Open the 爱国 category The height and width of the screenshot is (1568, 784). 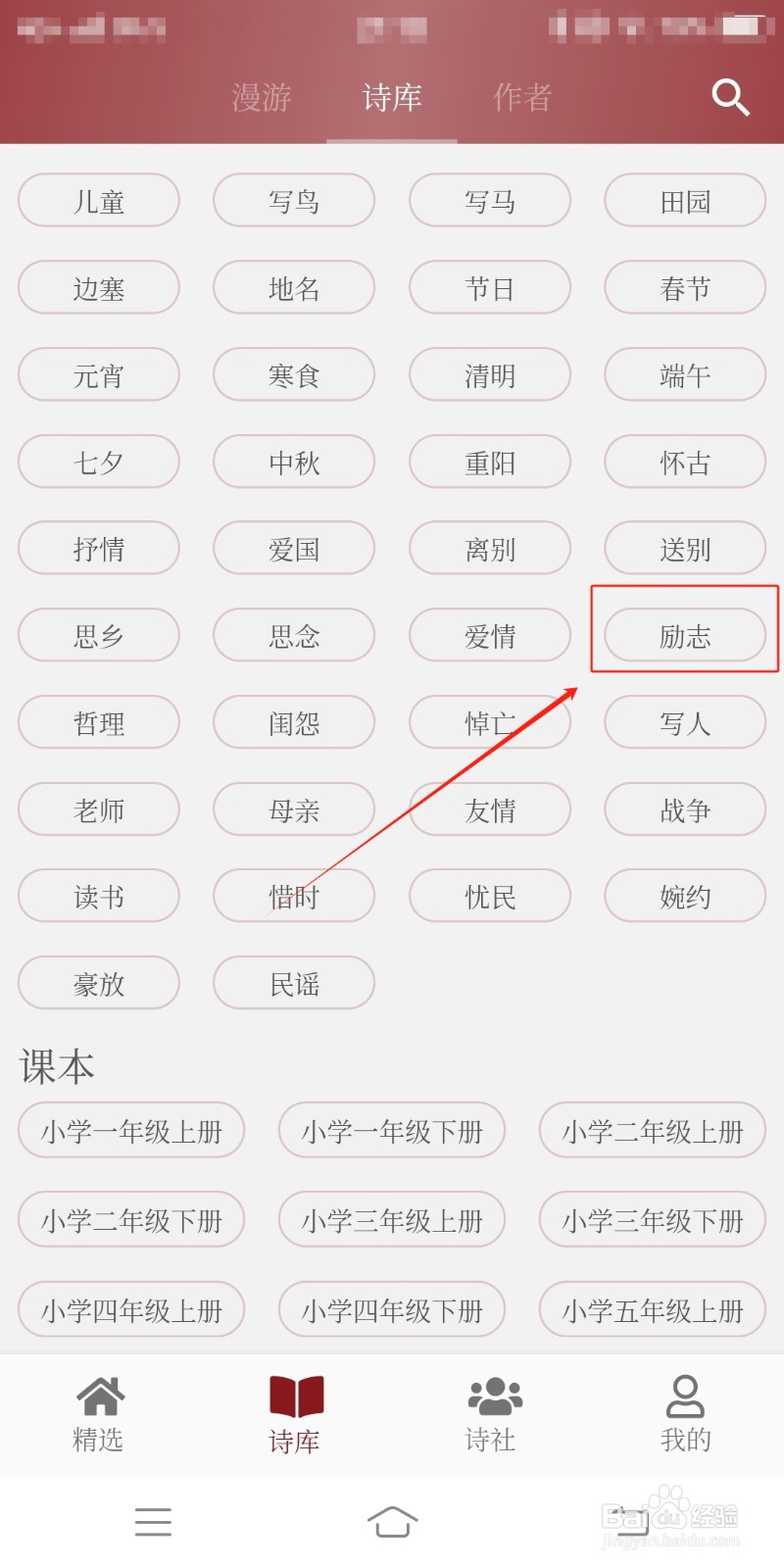point(294,549)
